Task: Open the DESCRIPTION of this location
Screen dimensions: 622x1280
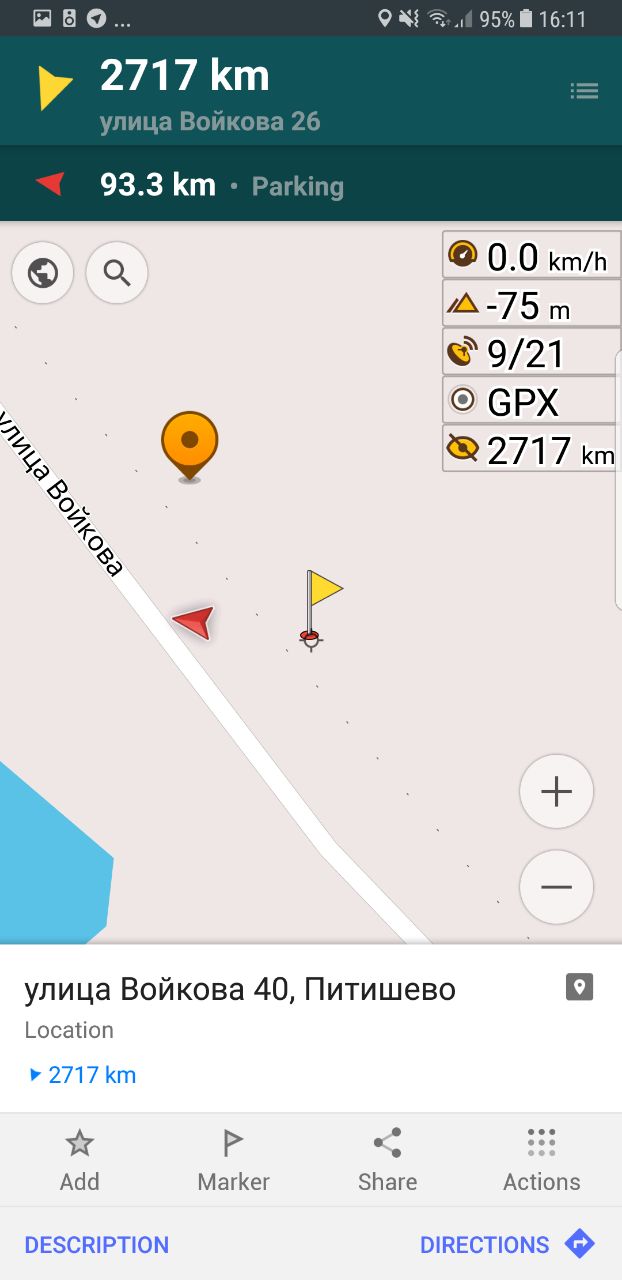Action: point(97,1245)
